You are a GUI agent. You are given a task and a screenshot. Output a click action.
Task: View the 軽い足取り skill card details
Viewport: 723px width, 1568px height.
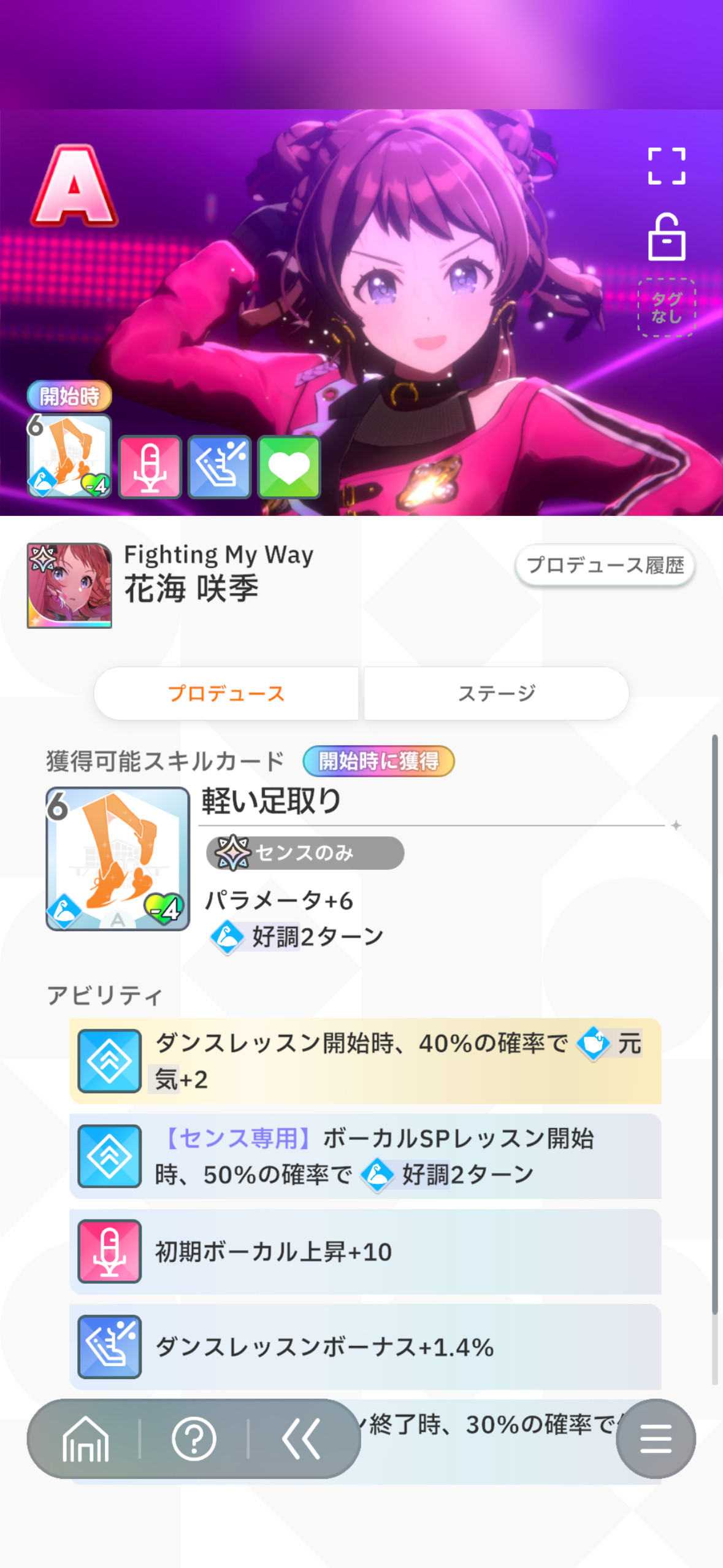pyautogui.click(x=118, y=859)
